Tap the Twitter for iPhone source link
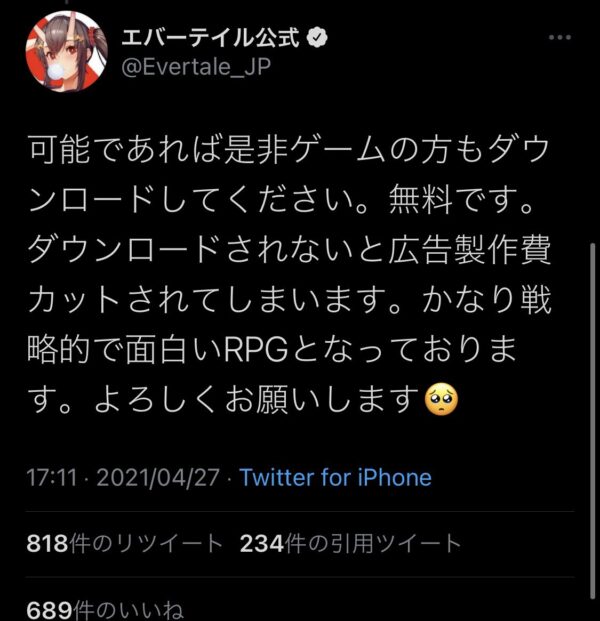600x621 pixels. tap(336, 477)
